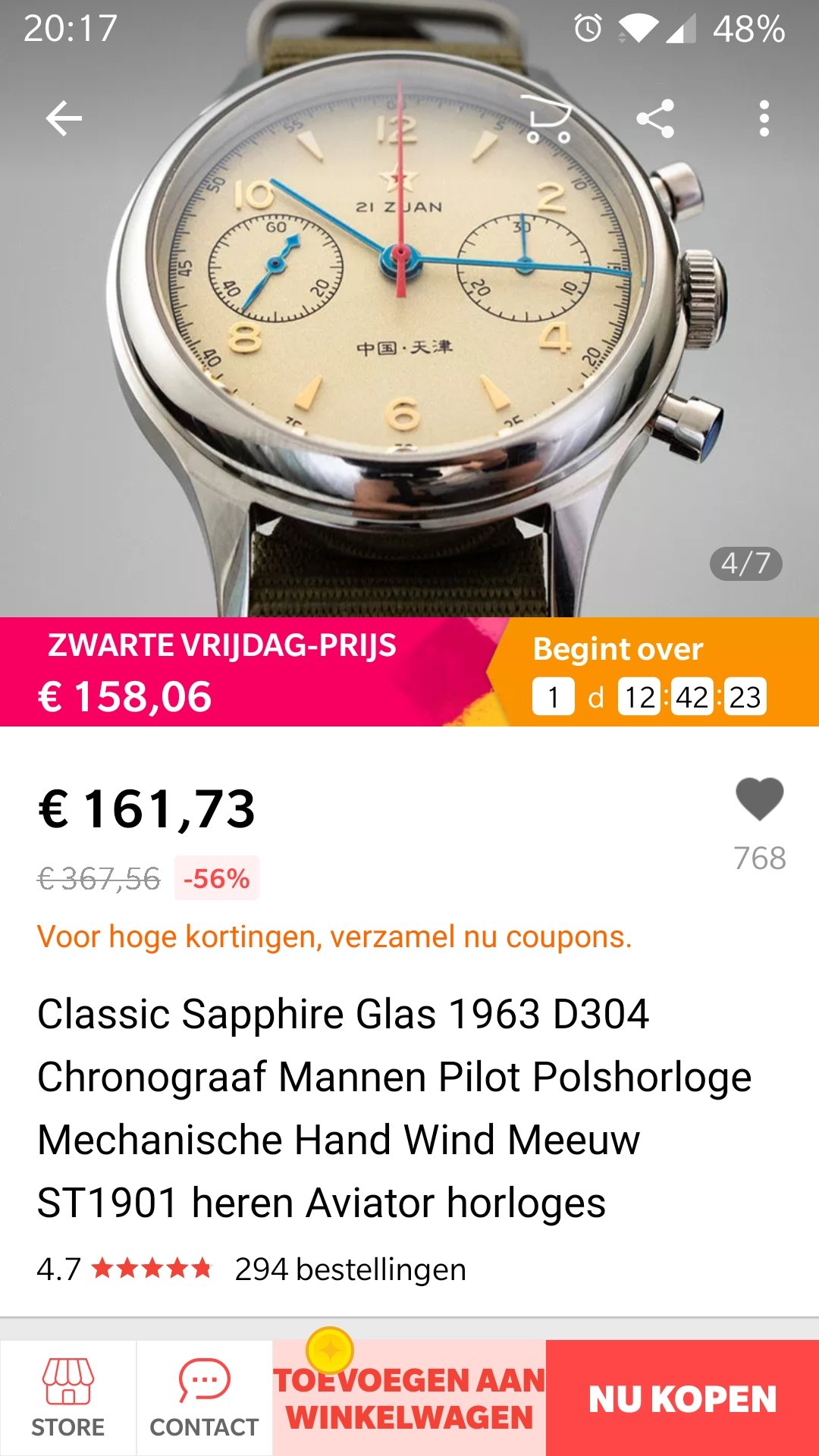Screen dimensions: 819x1456
Task: Tap the coupons link for discounts
Action: point(334,937)
